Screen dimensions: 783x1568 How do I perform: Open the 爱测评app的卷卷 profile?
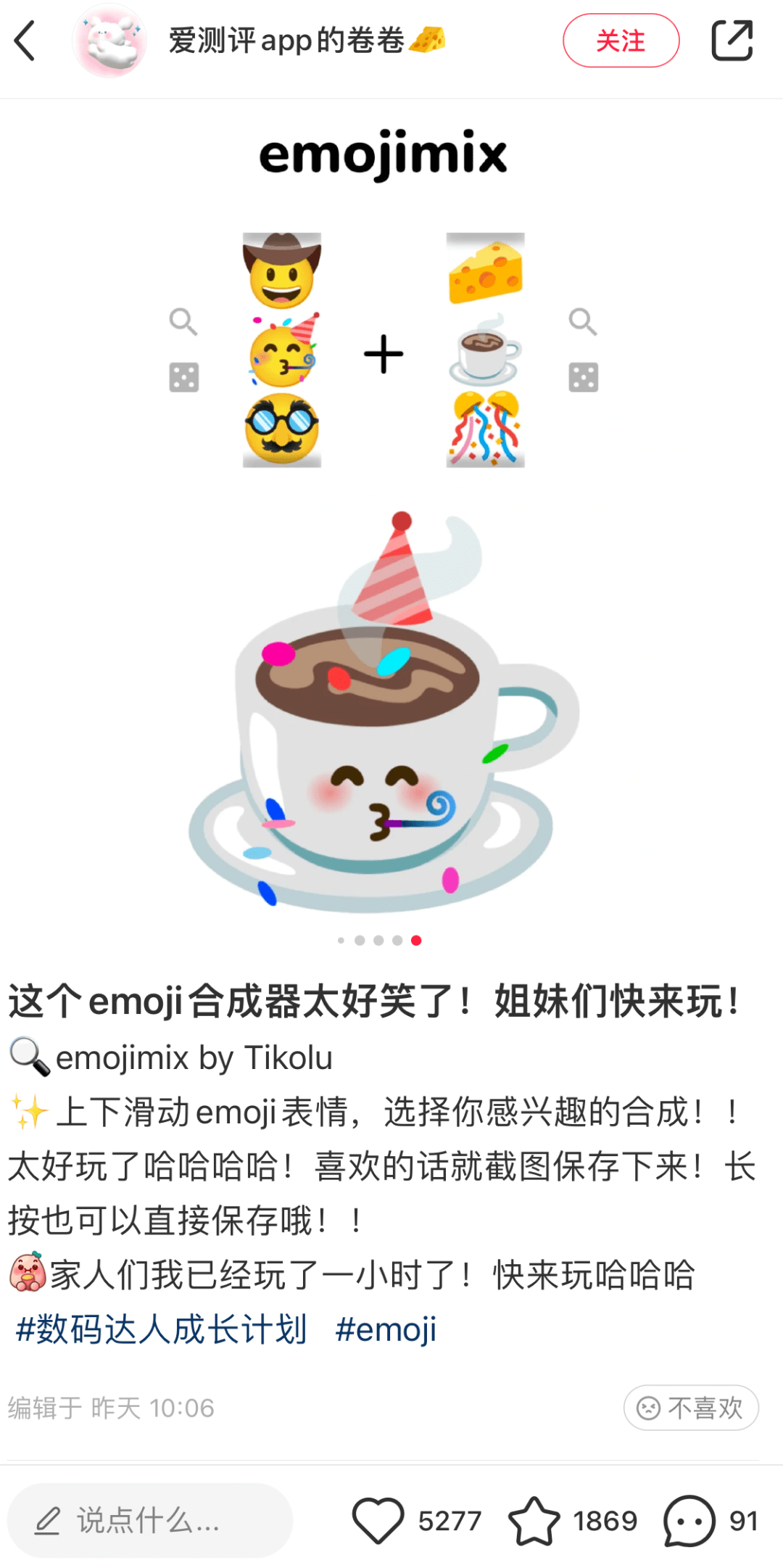coord(303,41)
